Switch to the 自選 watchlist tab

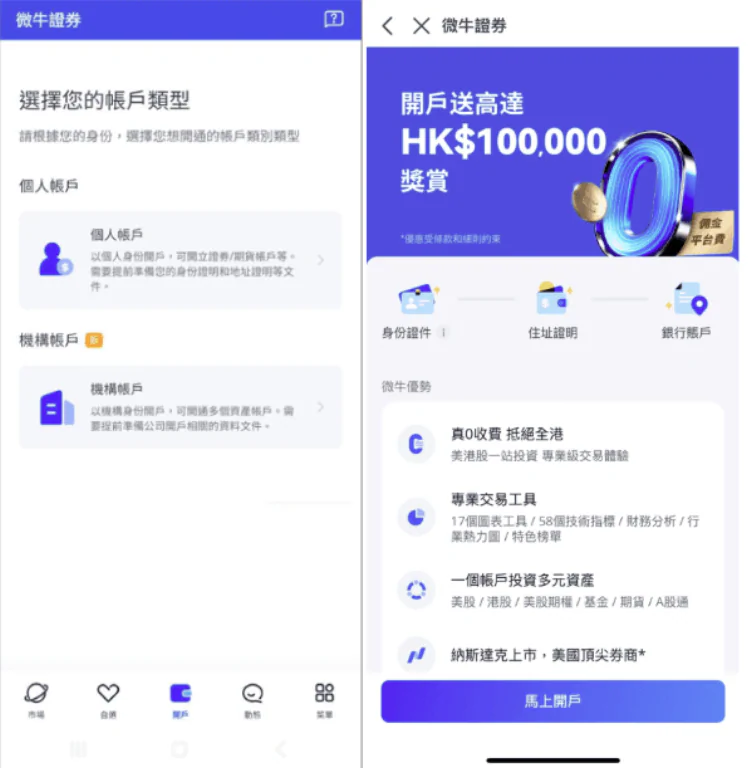108,700
